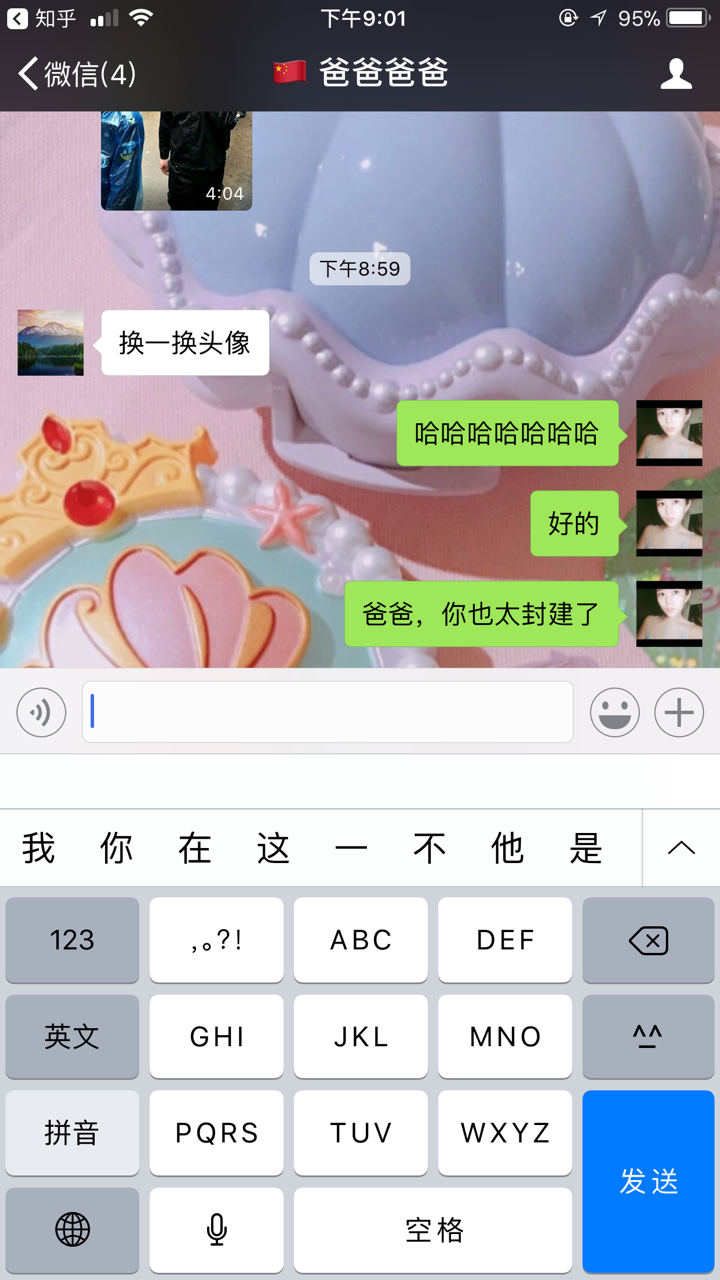The height and width of the screenshot is (1280, 720).
Task: Change keyboard with the globe key
Action: [x=72, y=1229]
